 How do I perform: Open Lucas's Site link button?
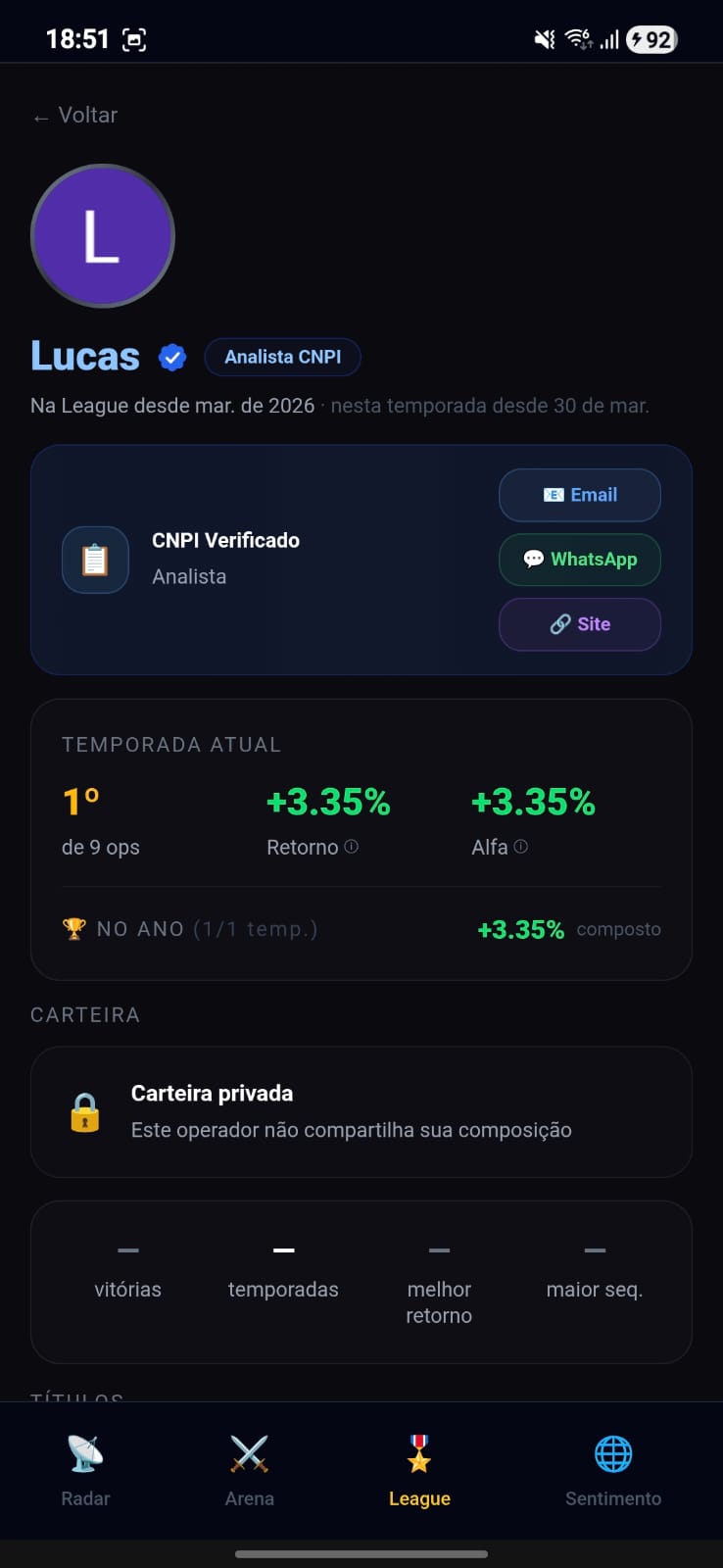pos(580,624)
